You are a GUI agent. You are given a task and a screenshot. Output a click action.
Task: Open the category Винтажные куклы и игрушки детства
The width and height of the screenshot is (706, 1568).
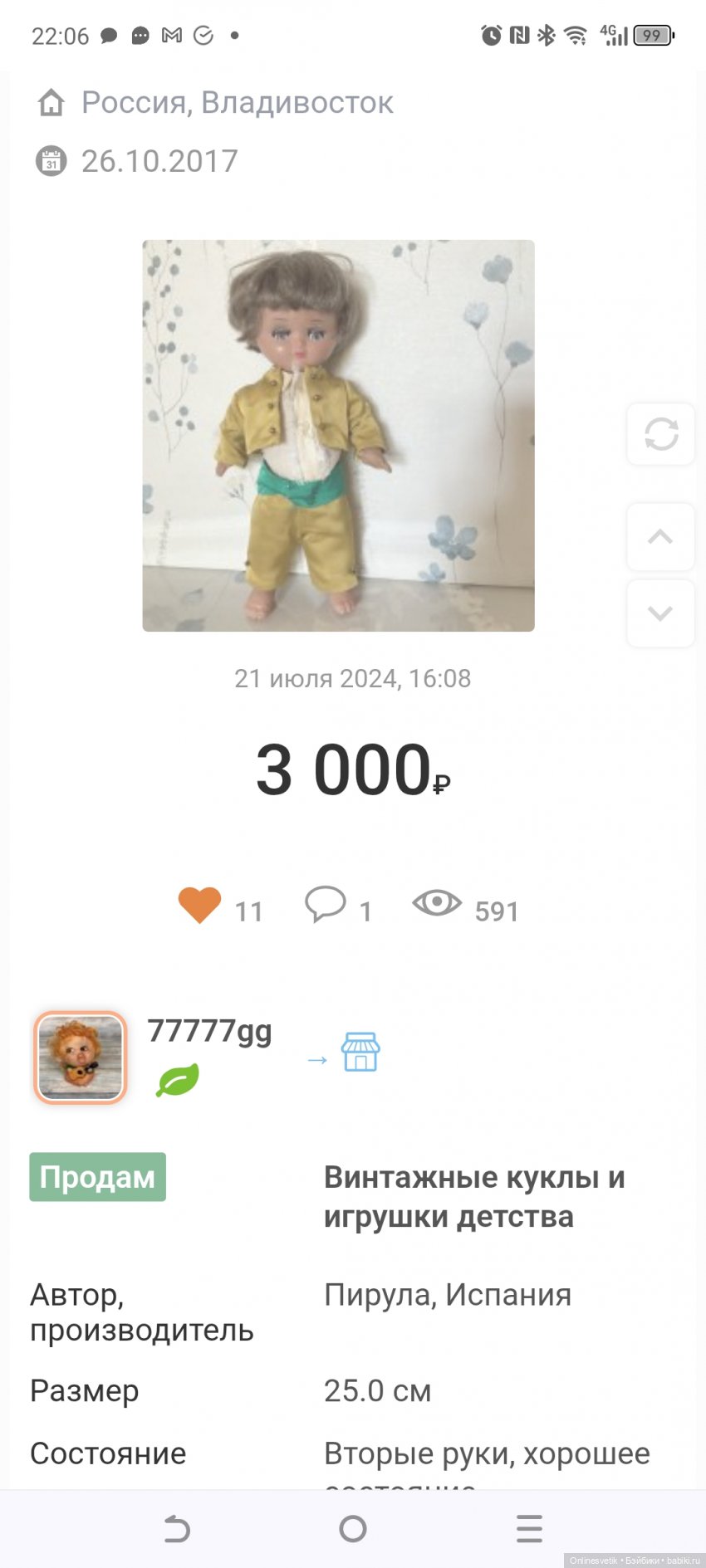coord(473,1196)
